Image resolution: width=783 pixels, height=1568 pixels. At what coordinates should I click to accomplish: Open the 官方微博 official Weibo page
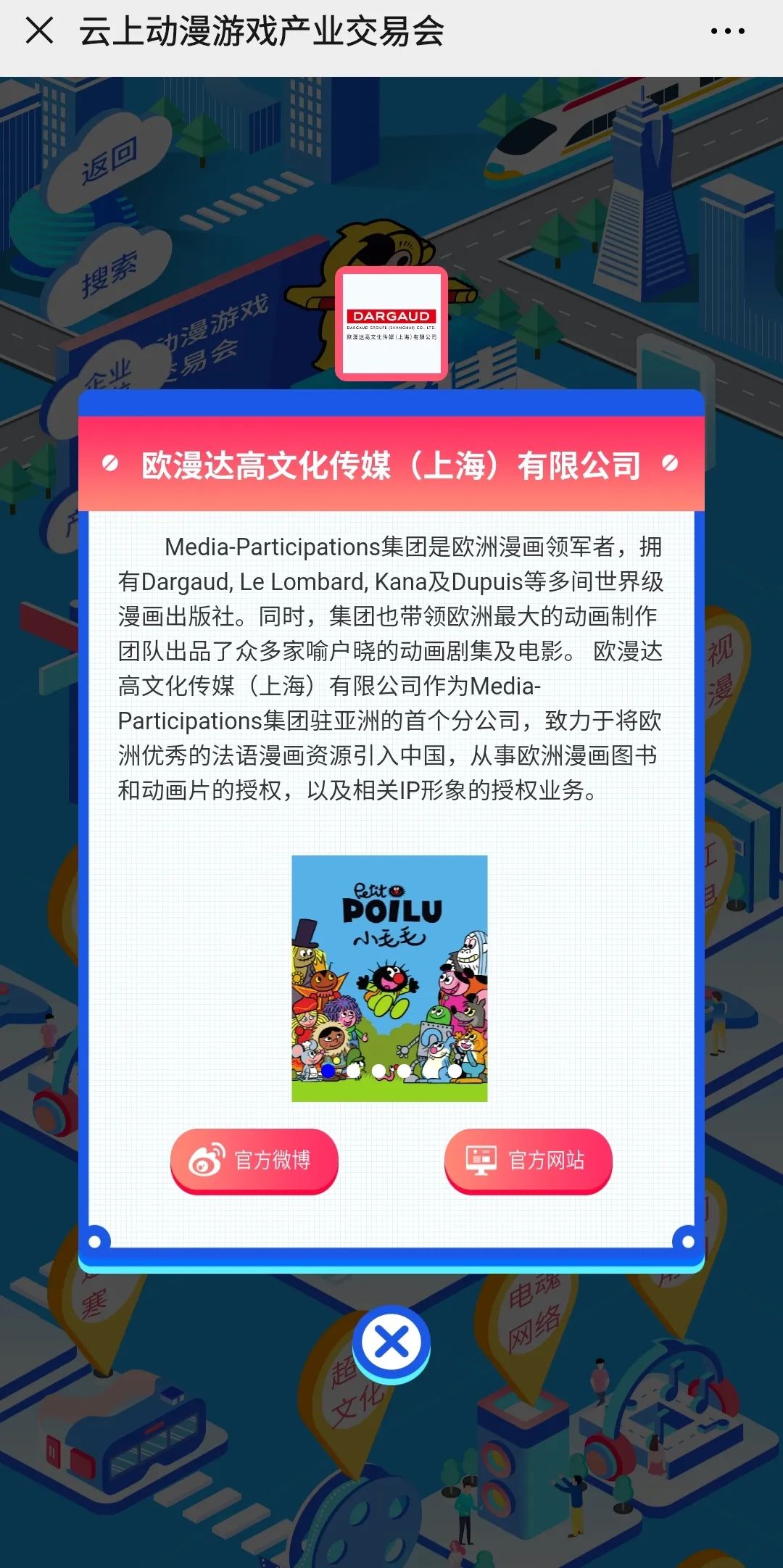pos(254,1160)
